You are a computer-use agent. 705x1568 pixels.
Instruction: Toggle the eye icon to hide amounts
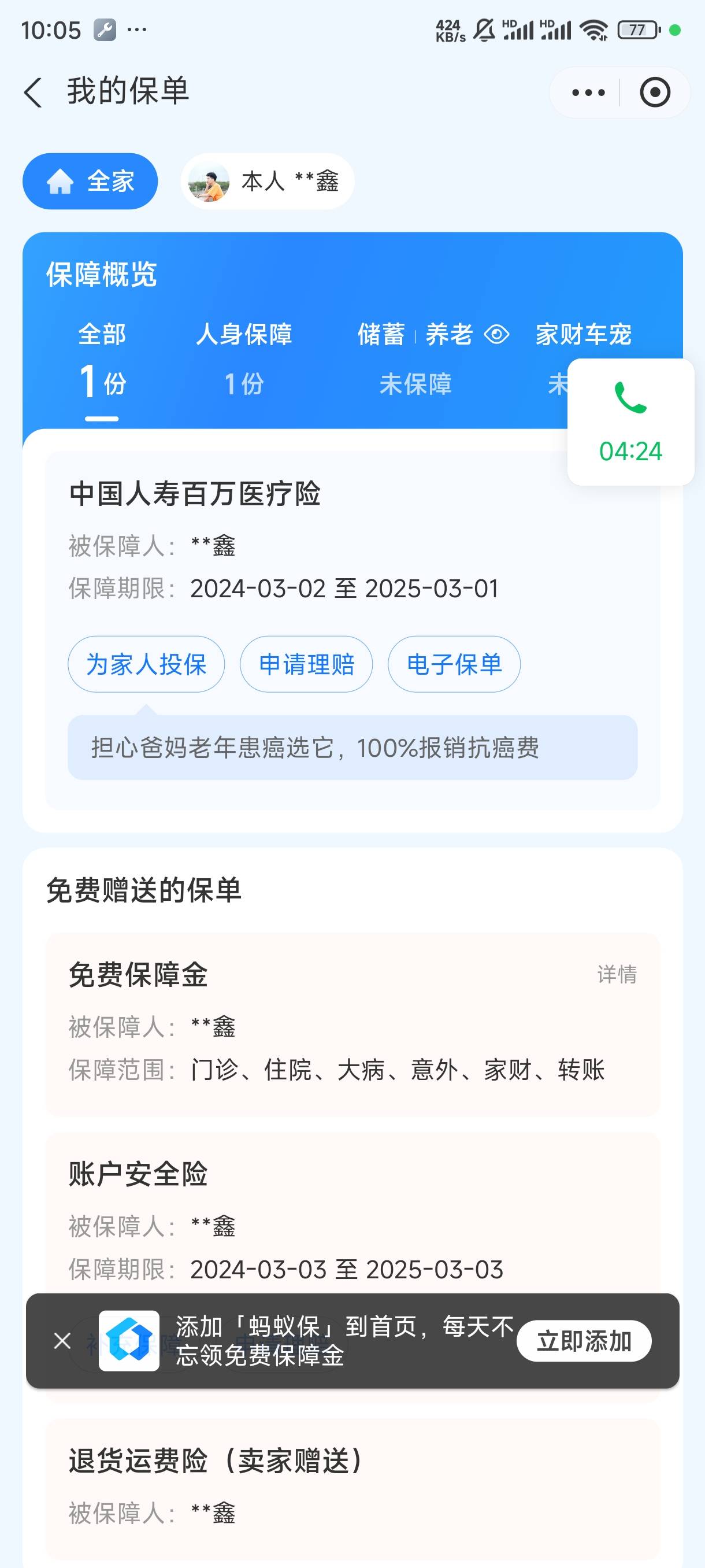pyautogui.click(x=496, y=334)
